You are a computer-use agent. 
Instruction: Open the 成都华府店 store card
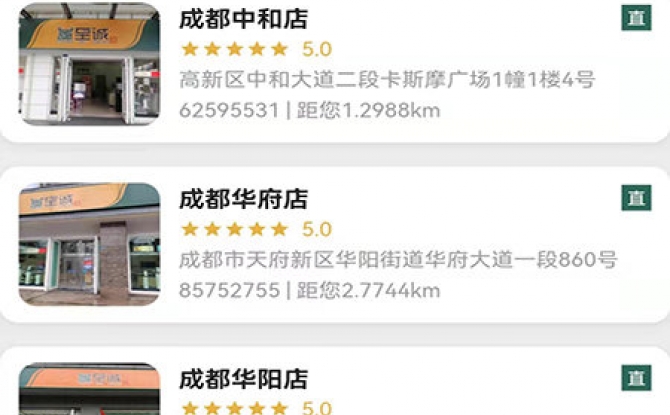click(x=334, y=245)
